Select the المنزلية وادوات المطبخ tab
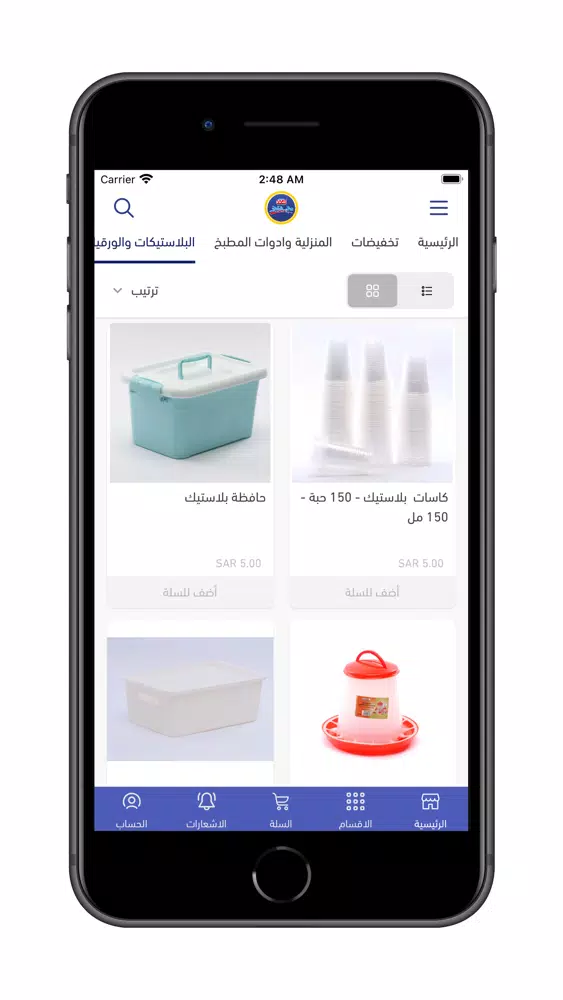 coord(273,242)
